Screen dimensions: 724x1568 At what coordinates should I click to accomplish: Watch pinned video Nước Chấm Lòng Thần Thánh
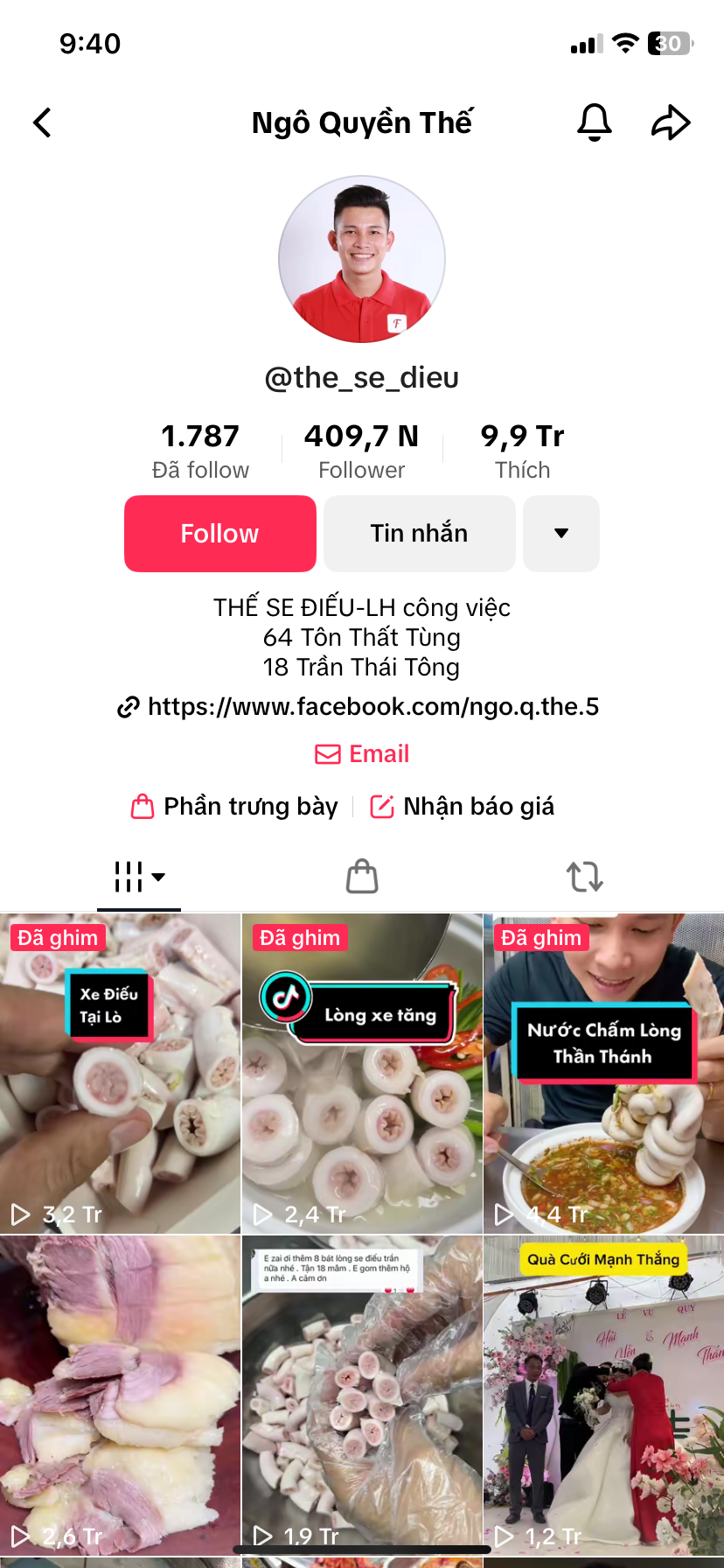pyautogui.click(x=603, y=1074)
